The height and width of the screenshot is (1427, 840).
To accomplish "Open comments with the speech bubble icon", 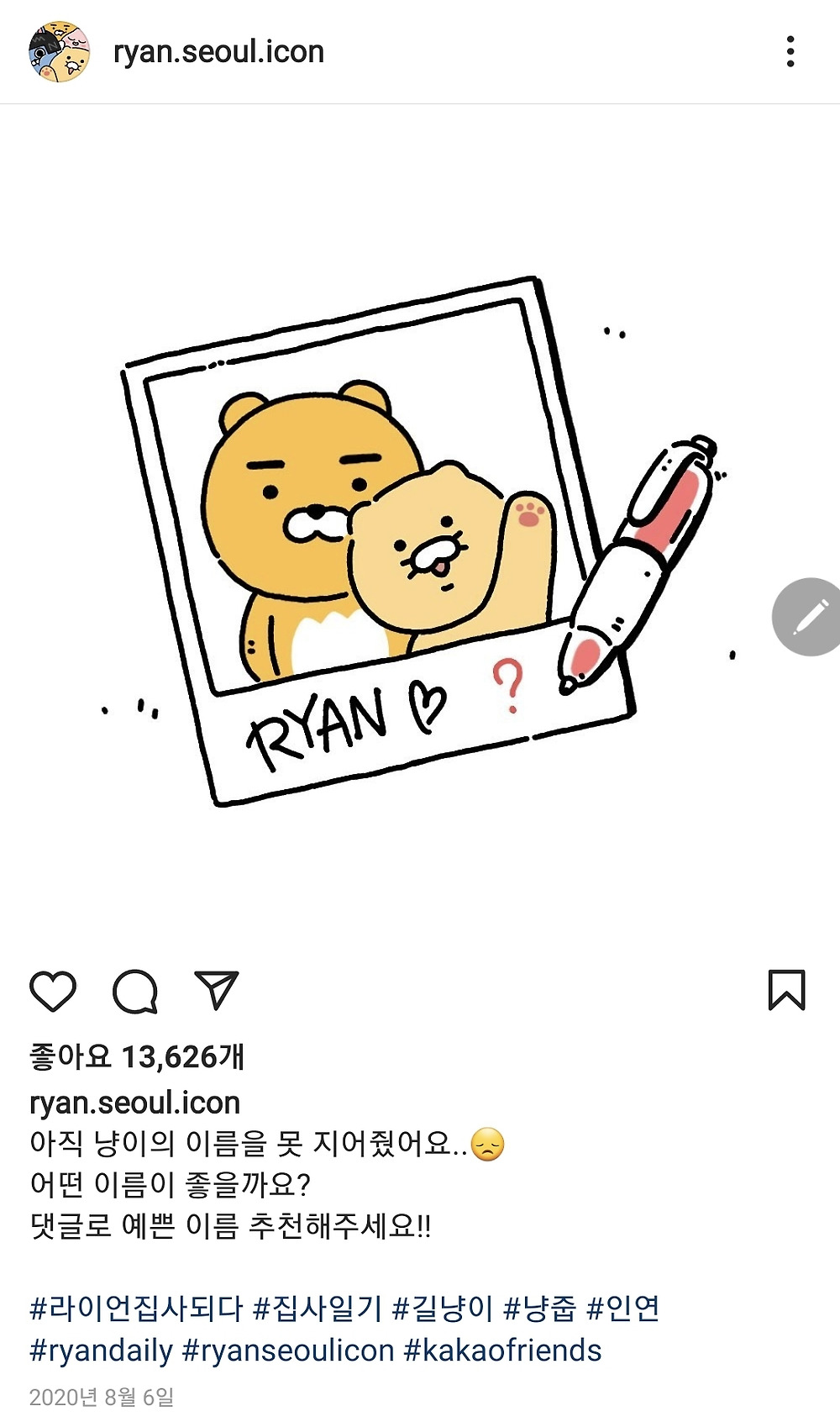I will point(135,992).
